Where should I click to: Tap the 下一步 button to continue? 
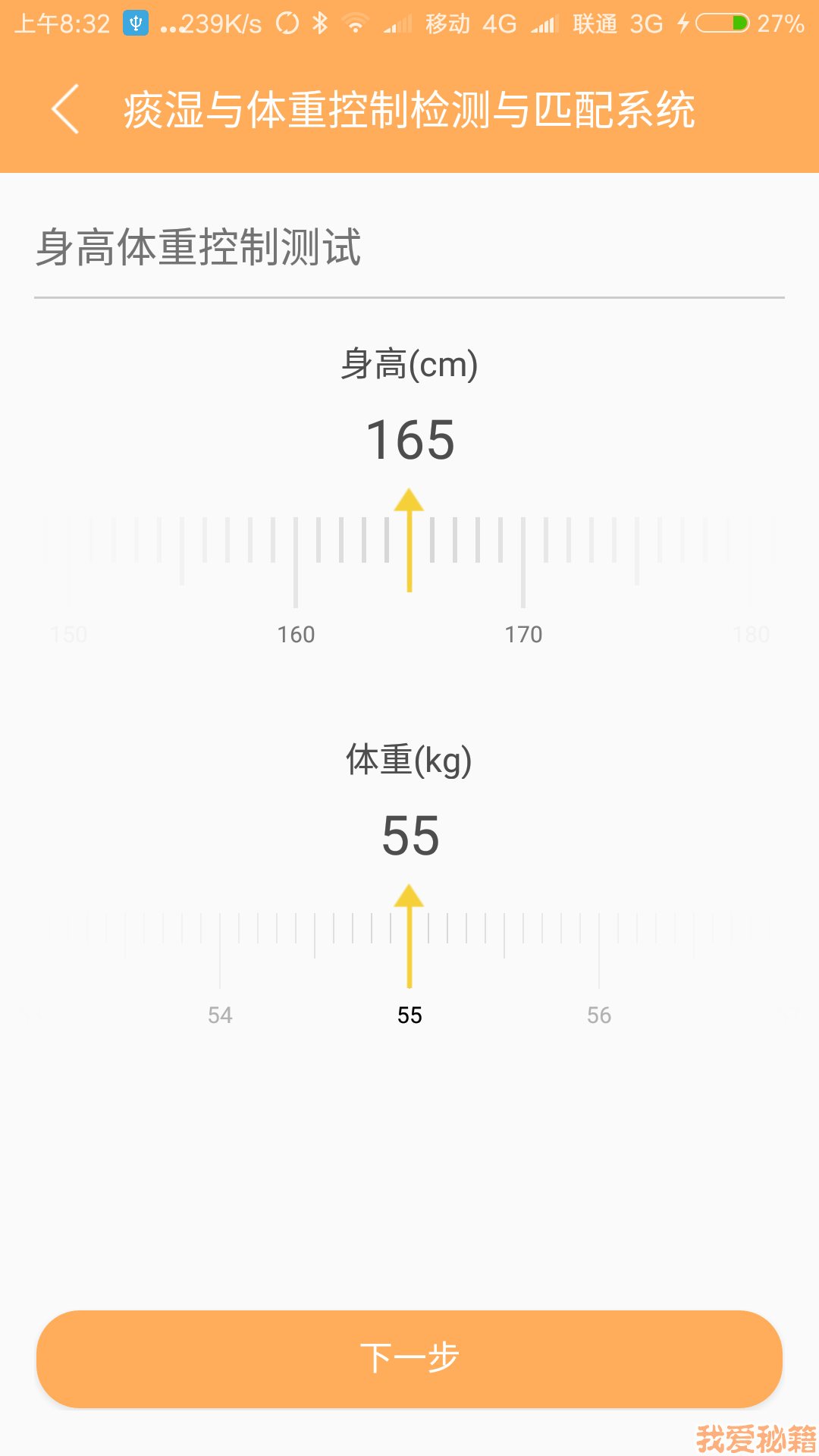(x=409, y=1358)
